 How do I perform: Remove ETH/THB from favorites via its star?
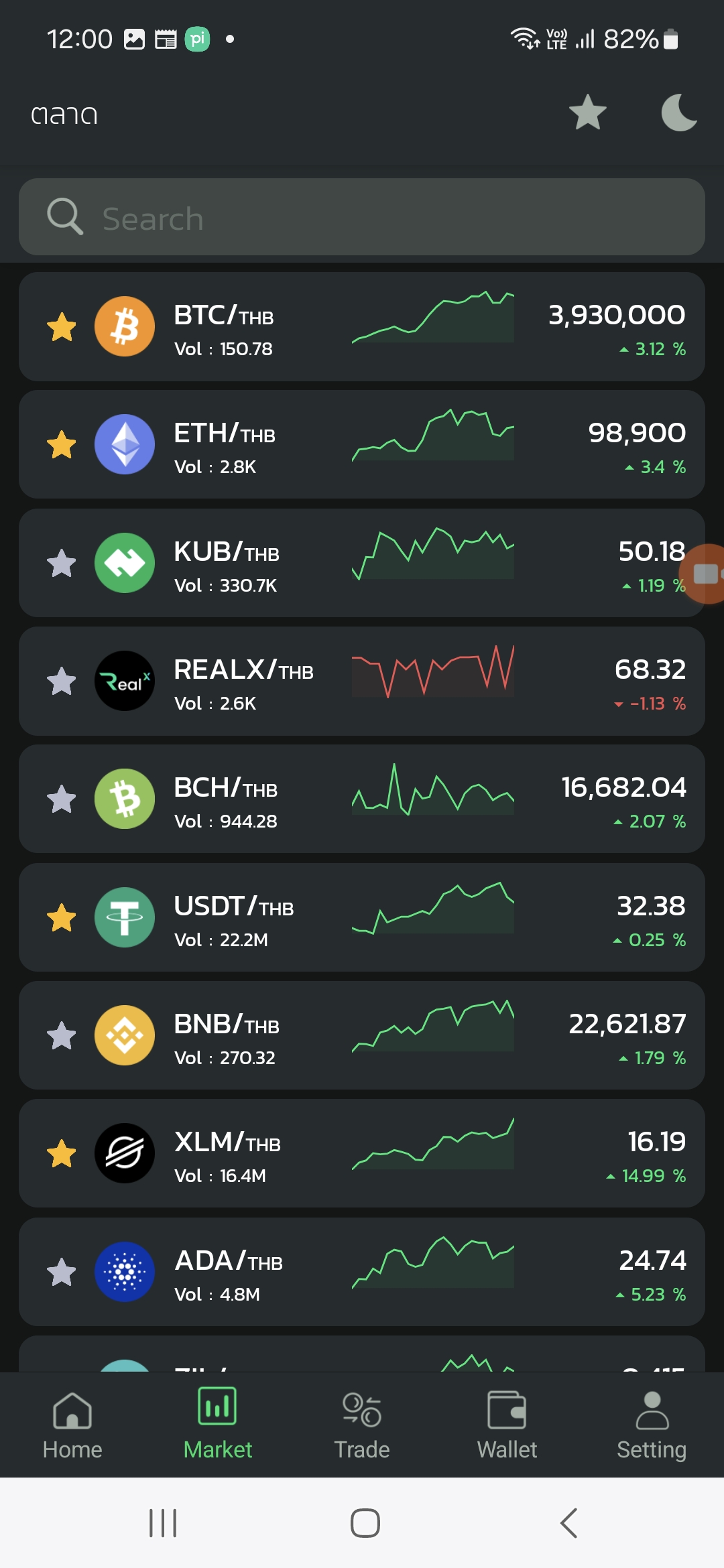tap(62, 445)
